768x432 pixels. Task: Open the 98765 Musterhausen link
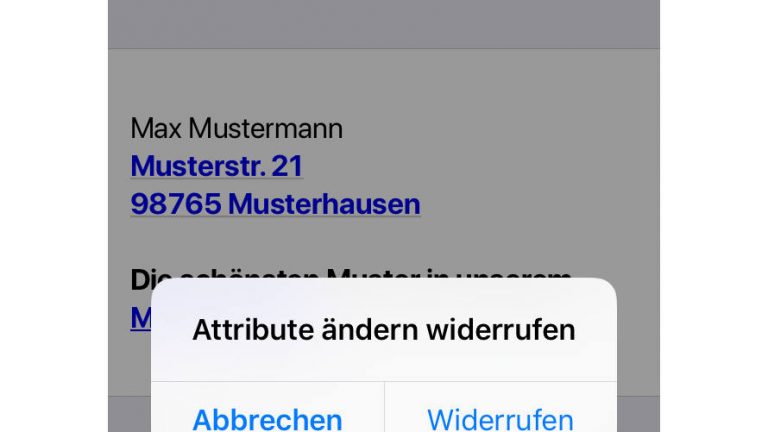(x=275, y=204)
